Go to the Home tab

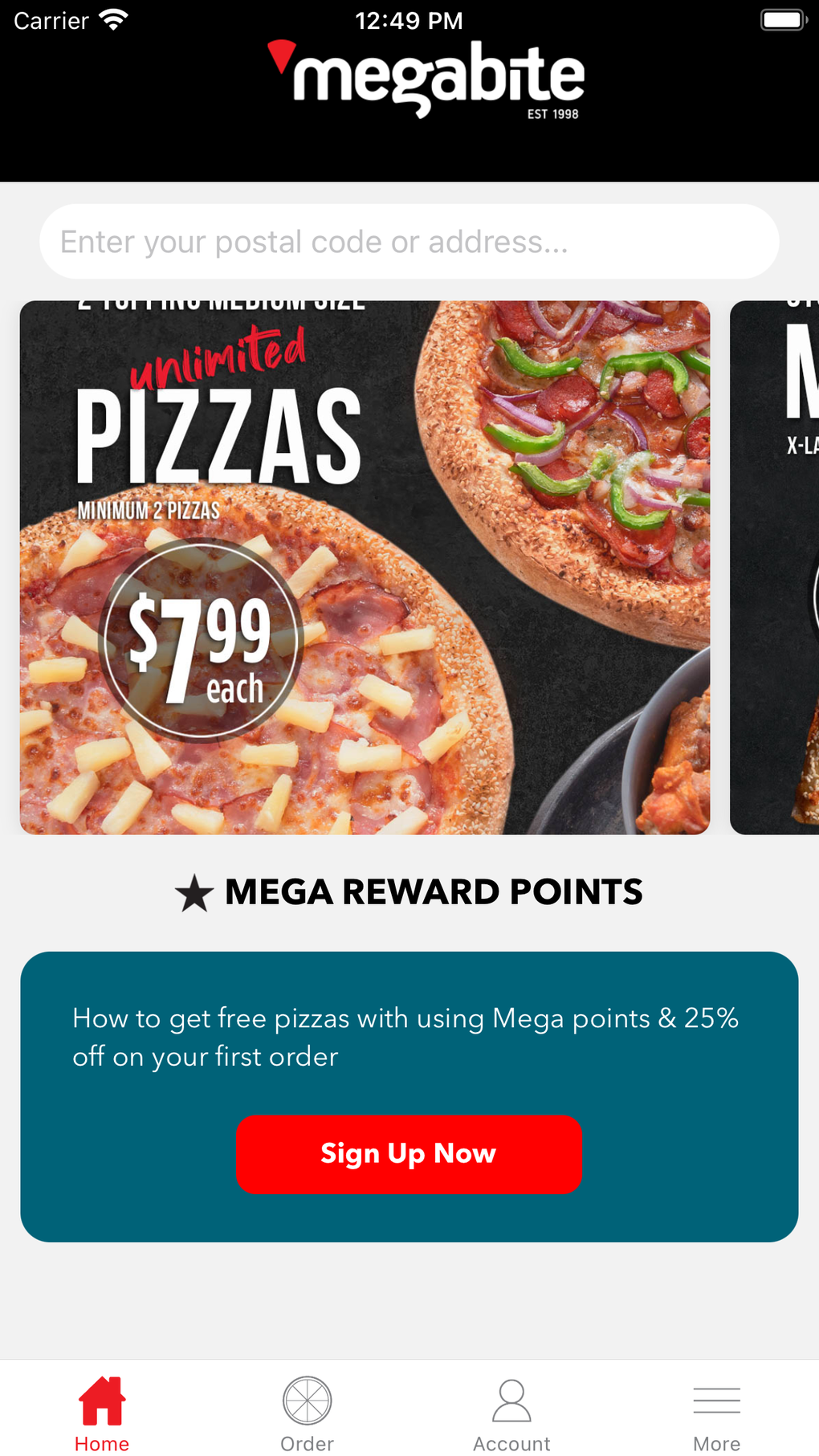[x=102, y=1414]
